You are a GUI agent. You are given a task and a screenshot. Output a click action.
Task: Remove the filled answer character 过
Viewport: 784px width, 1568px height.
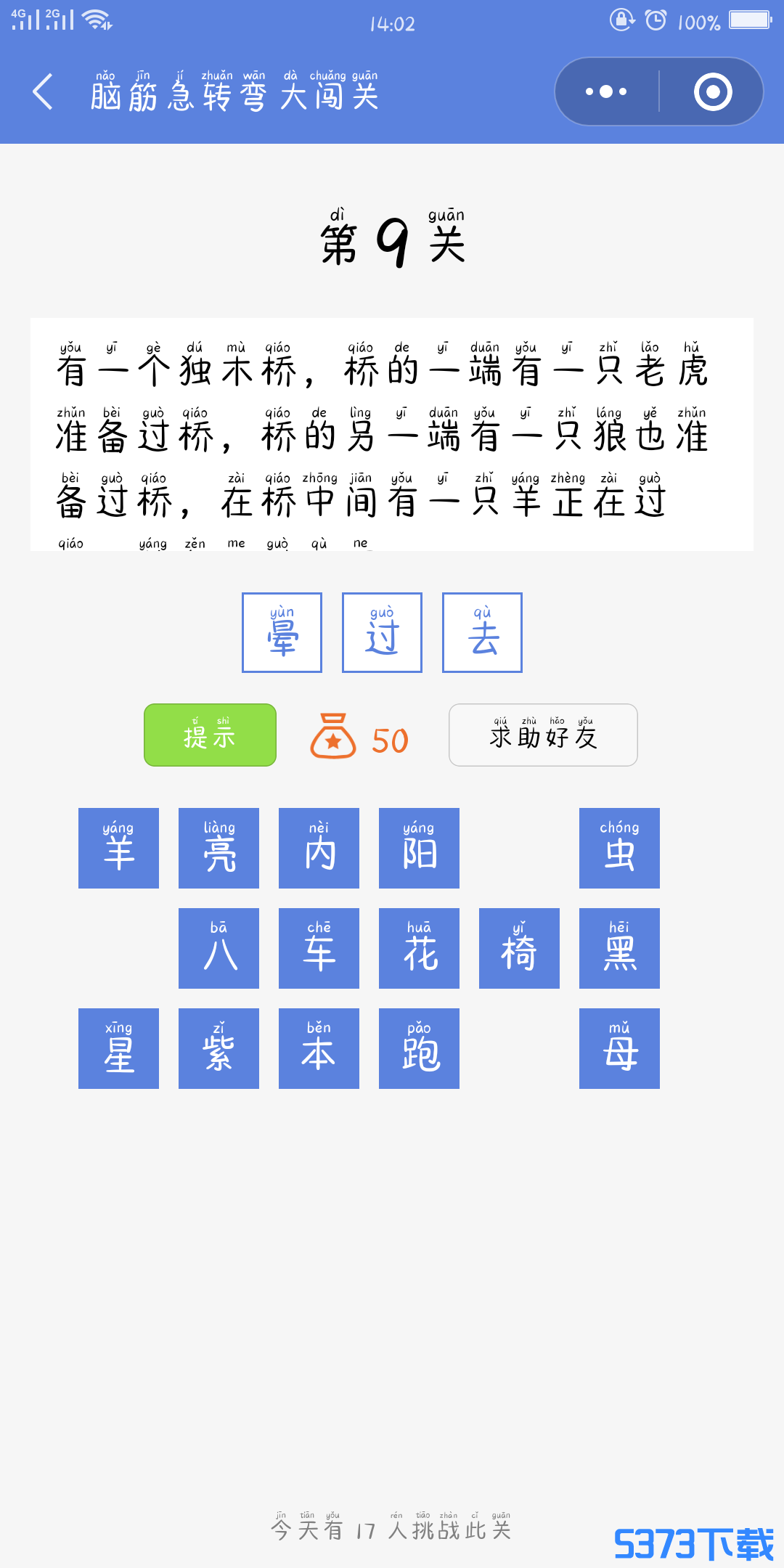tap(382, 632)
